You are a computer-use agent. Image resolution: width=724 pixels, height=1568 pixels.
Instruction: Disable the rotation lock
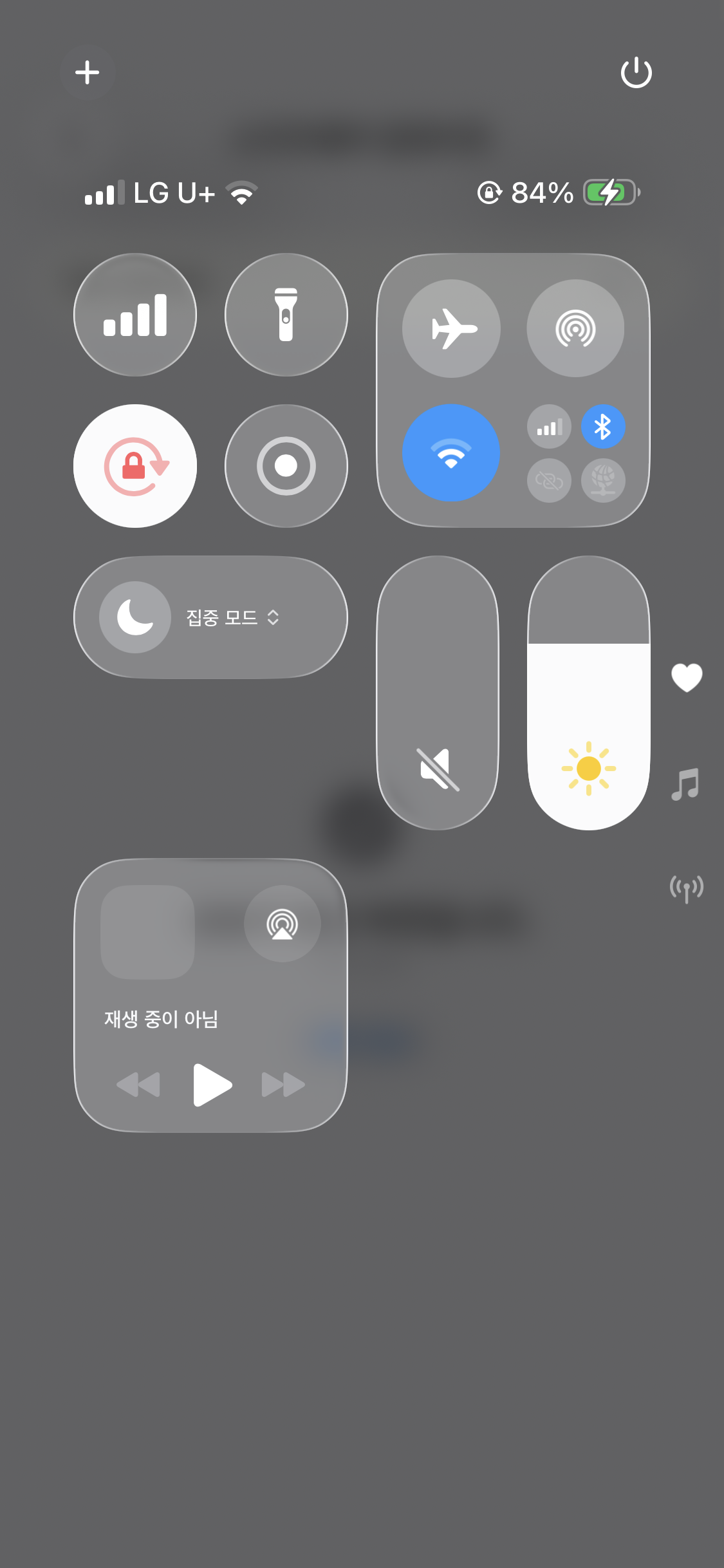[x=135, y=466]
